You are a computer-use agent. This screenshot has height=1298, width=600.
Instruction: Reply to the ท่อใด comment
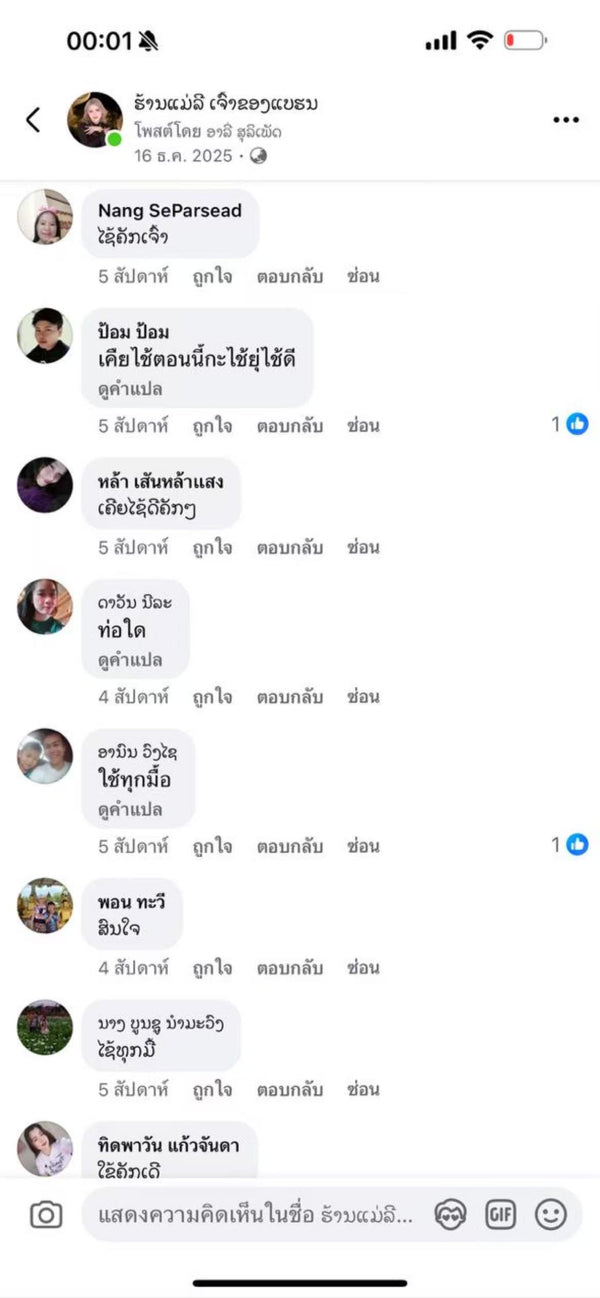(x=290, y=697)
